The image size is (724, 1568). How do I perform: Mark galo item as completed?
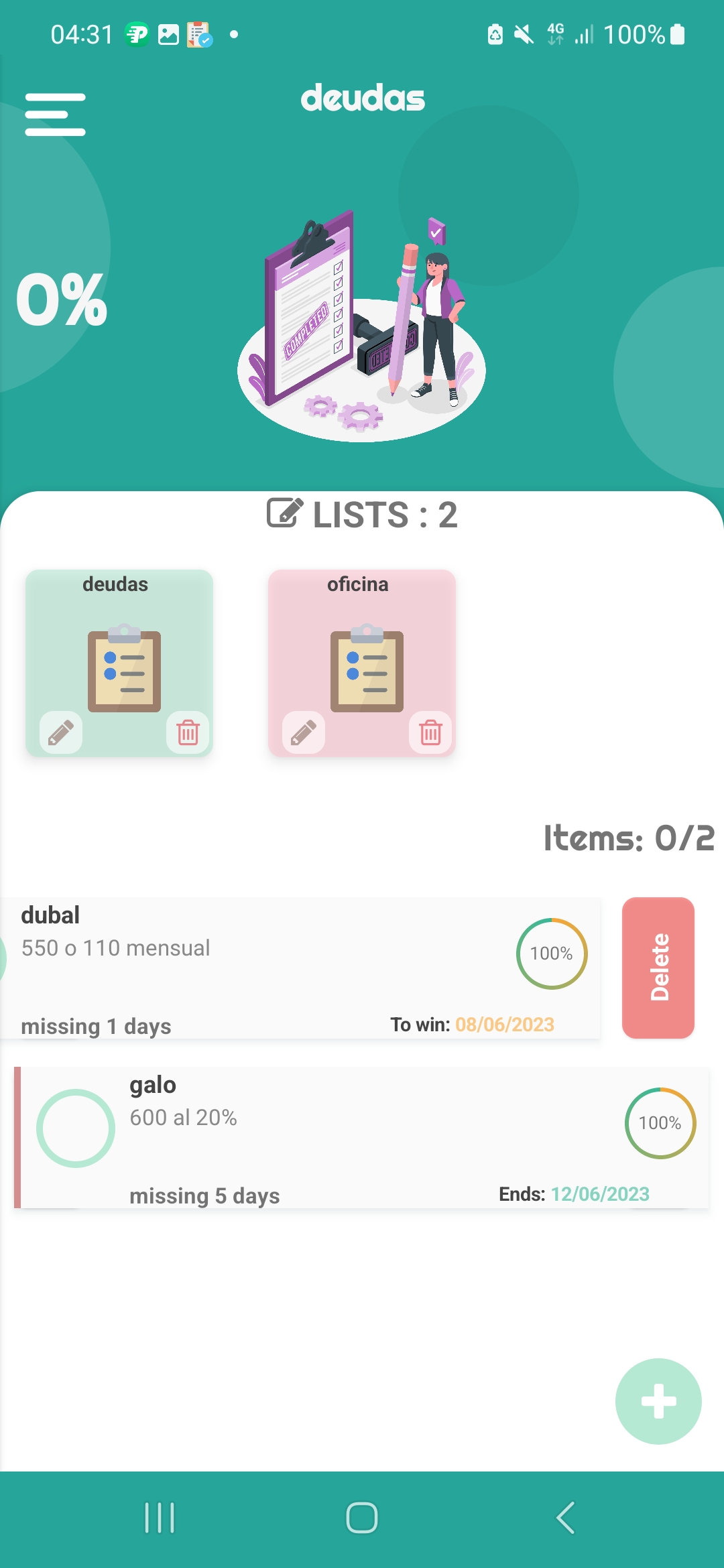[x=76, y=1128]
